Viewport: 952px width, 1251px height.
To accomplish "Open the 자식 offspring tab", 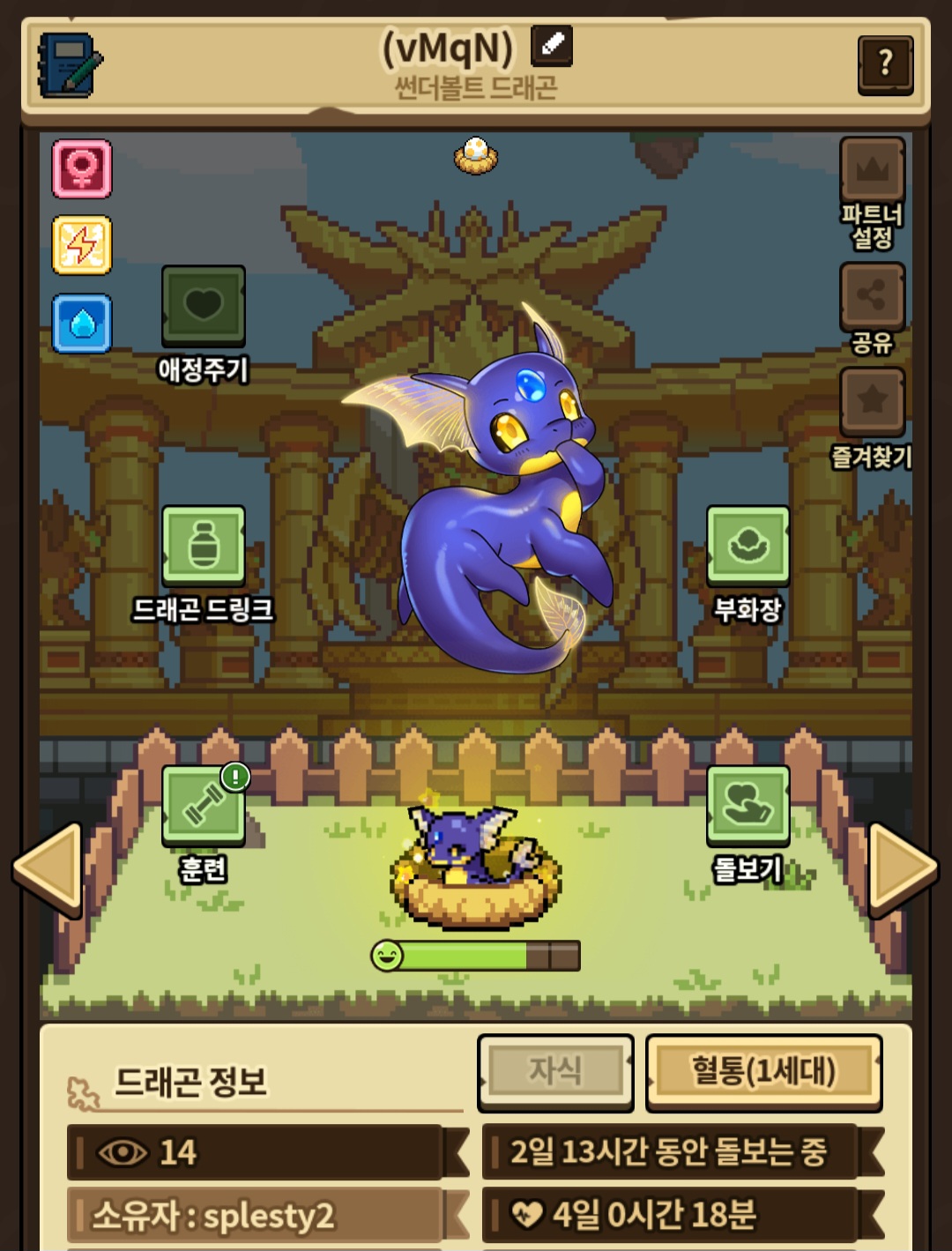I will pos(555,1070).
